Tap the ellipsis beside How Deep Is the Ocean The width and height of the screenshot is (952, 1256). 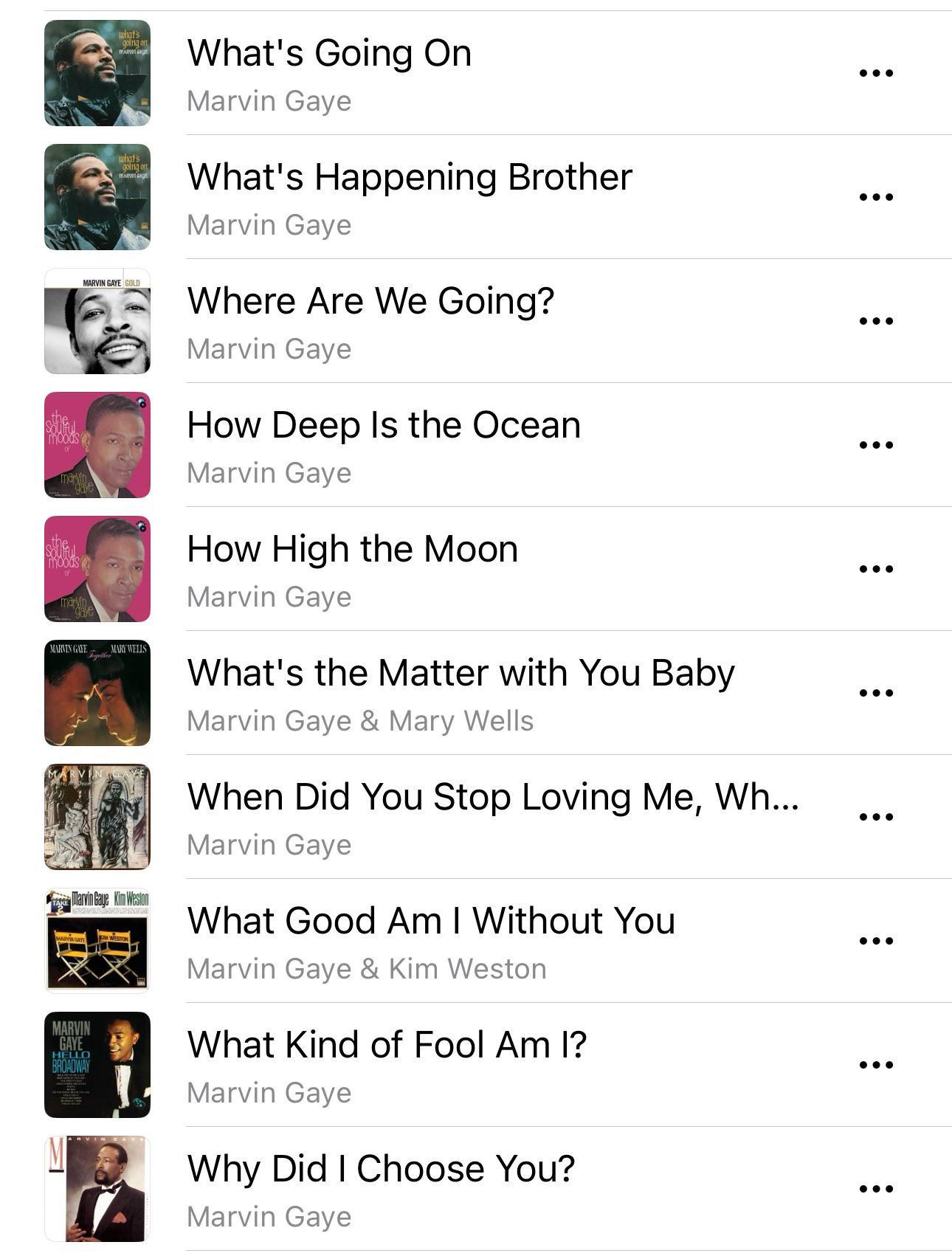coord(876,445)
